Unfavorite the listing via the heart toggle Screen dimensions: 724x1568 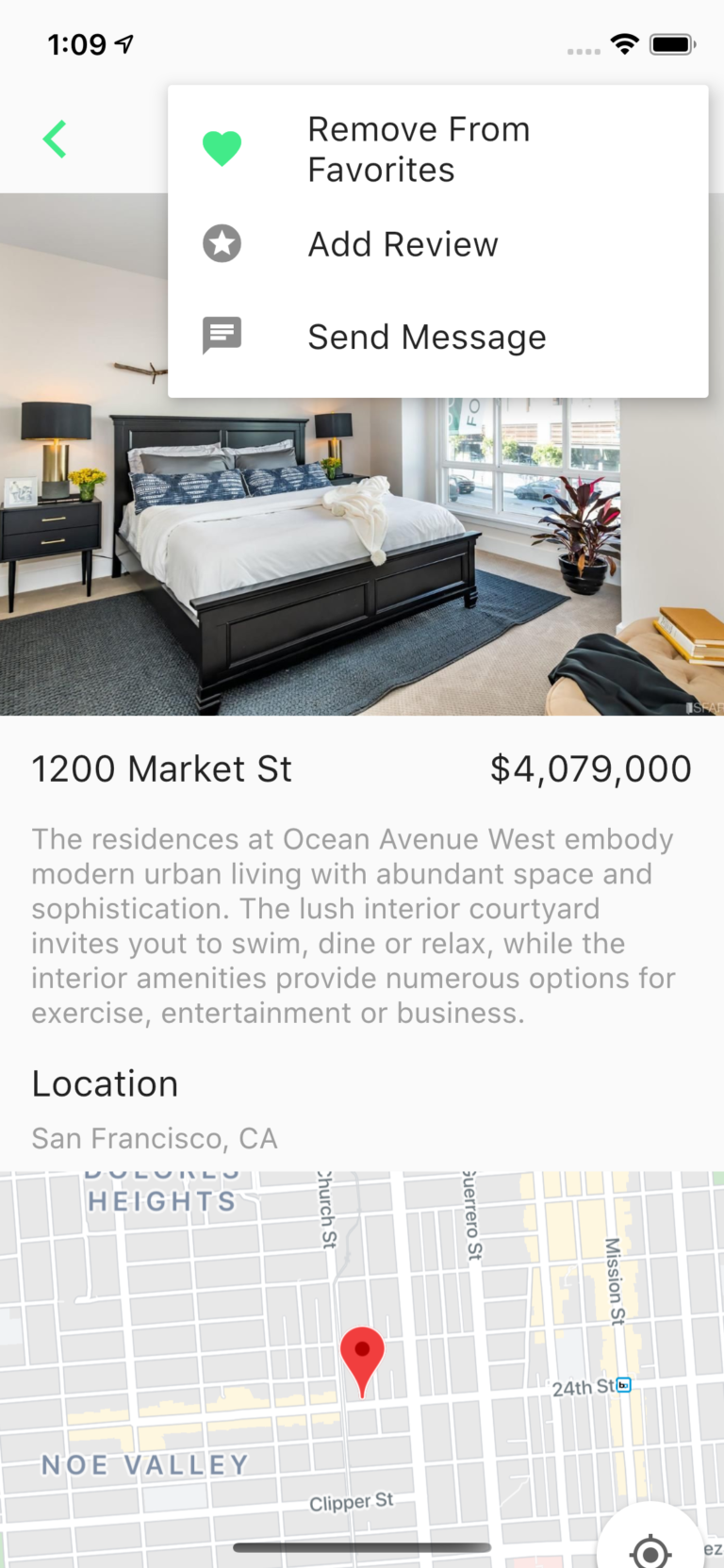[222, 148]
